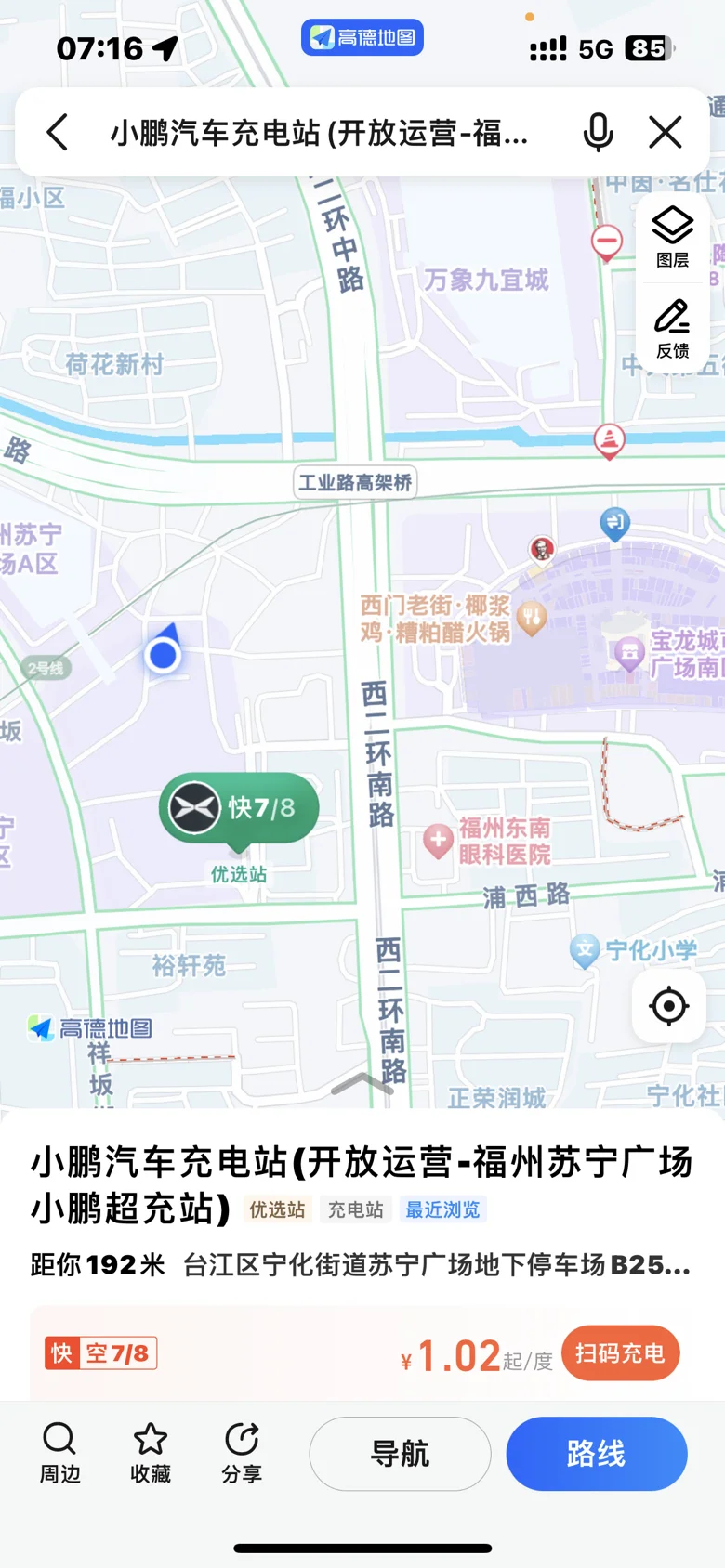The width and height of the screenshot is (725, 1568).
Task: Clear the search with the X button
Action: pos(666,133)
